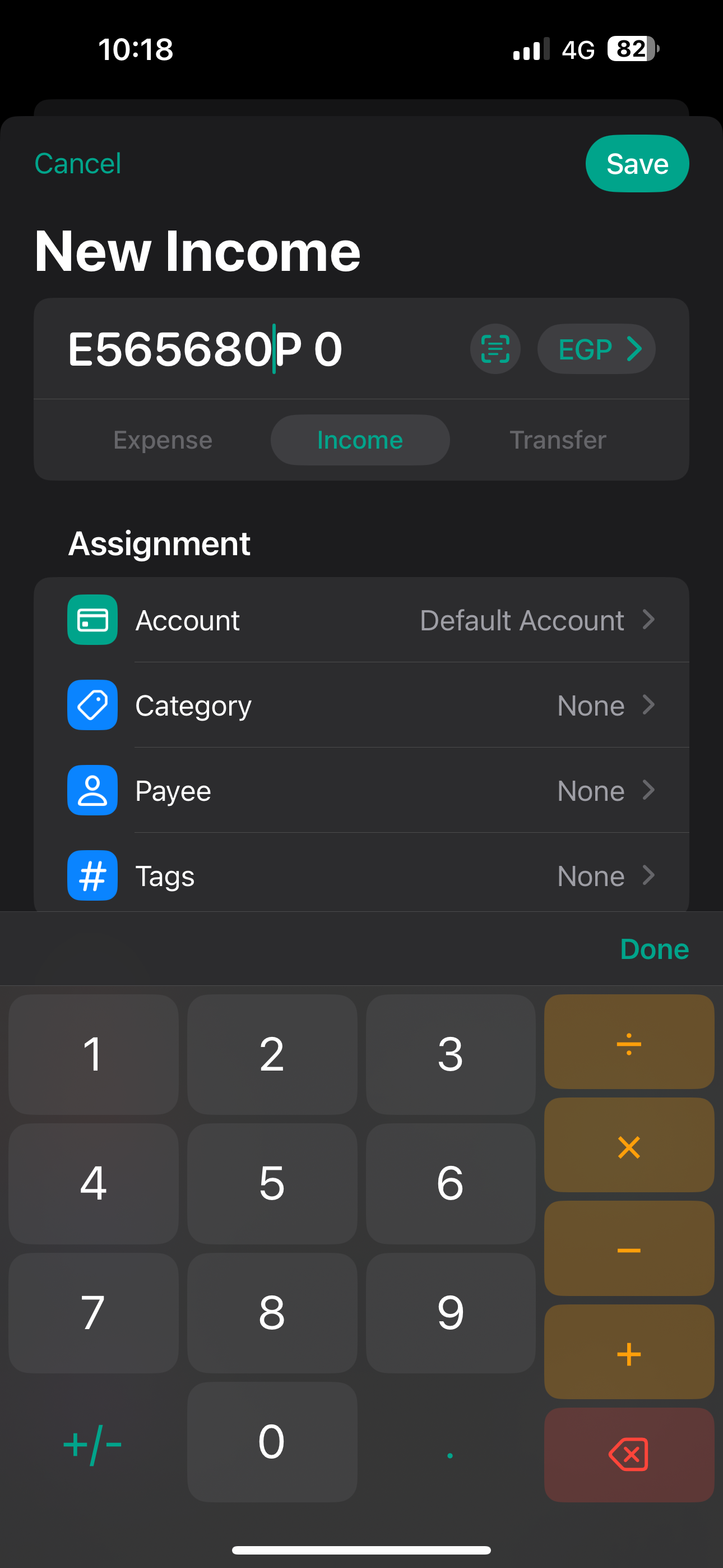Enter digit 5 on the keypad

coord(271,1183)
